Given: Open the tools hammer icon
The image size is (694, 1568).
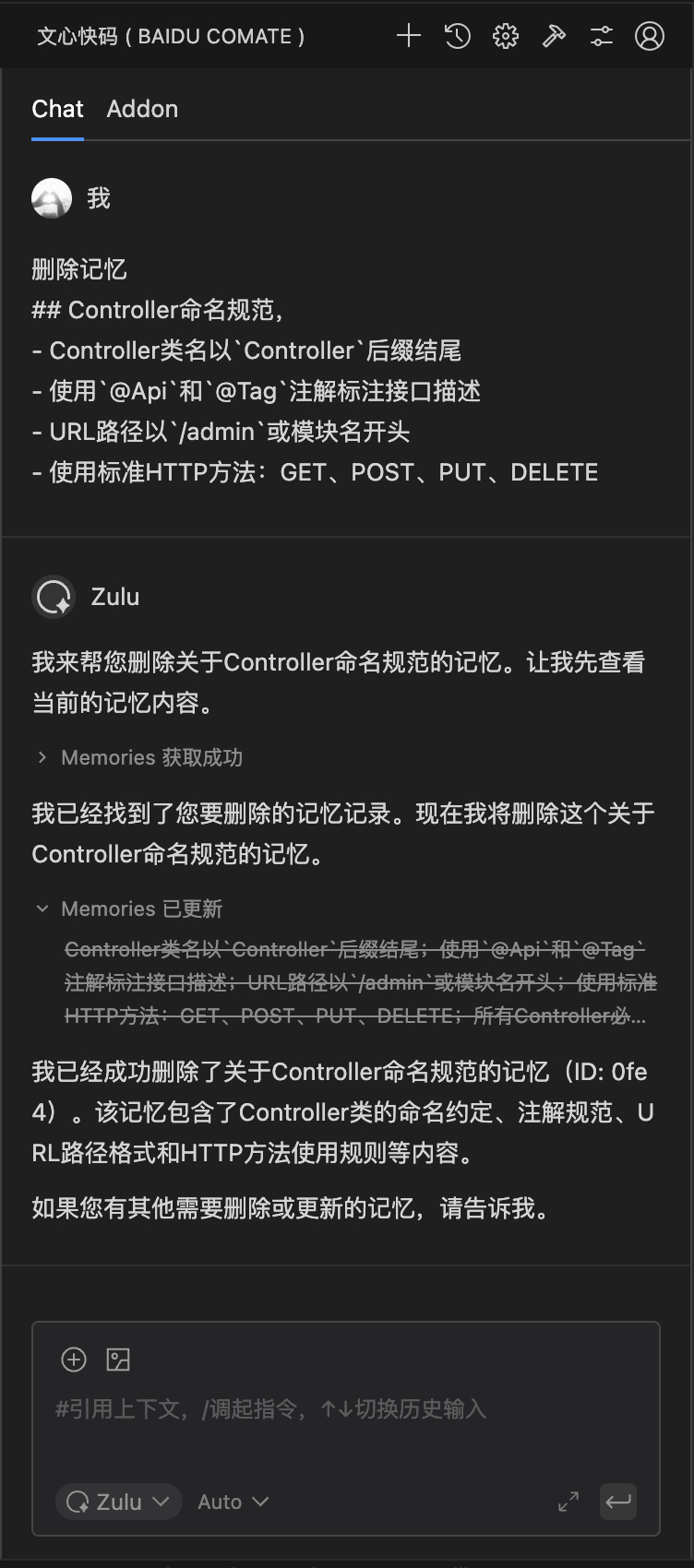Looking at the screenshot, I should click(554, 36).
